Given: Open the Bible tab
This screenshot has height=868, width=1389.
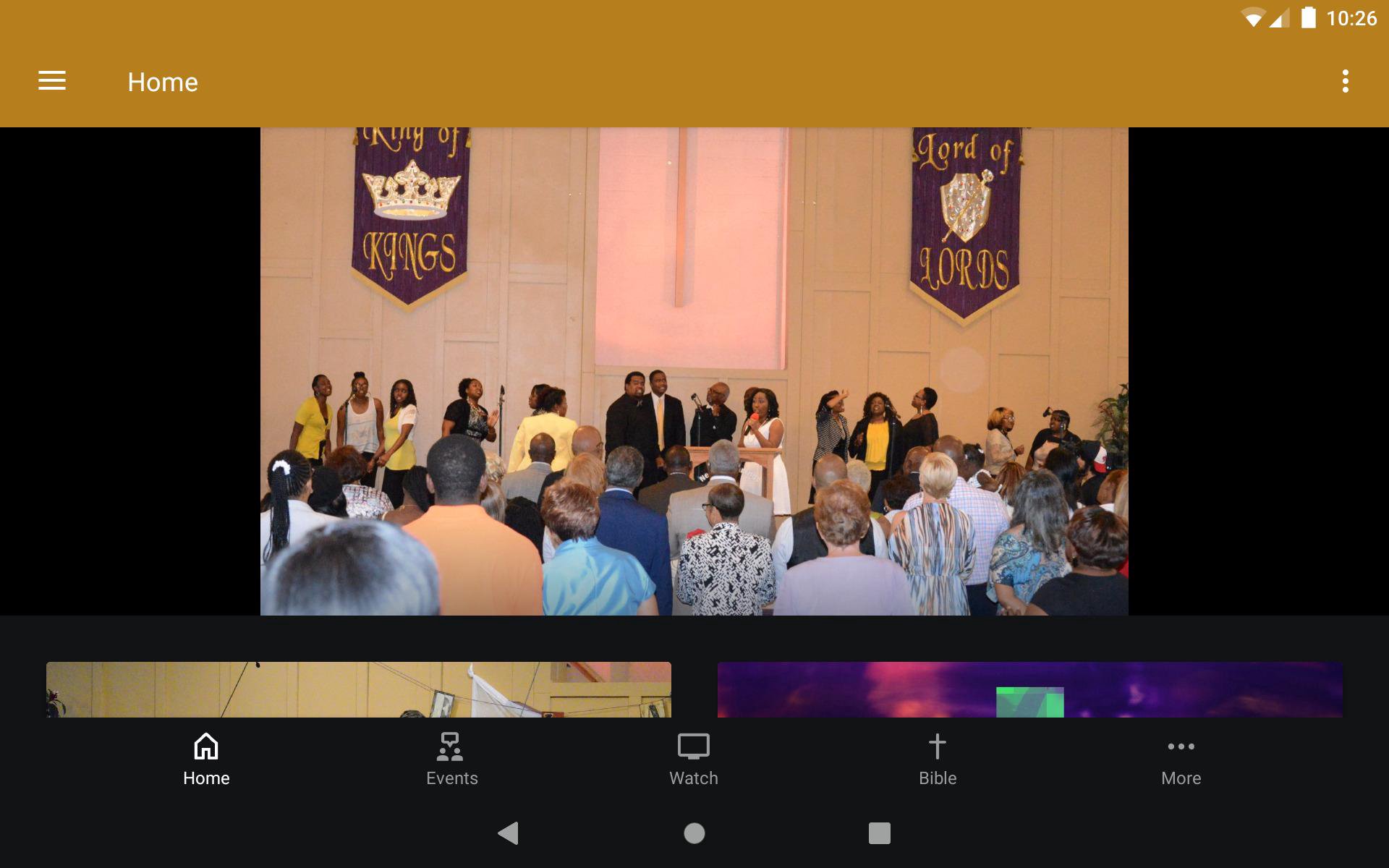Looking at the screenshot, I should pos(937,759).
